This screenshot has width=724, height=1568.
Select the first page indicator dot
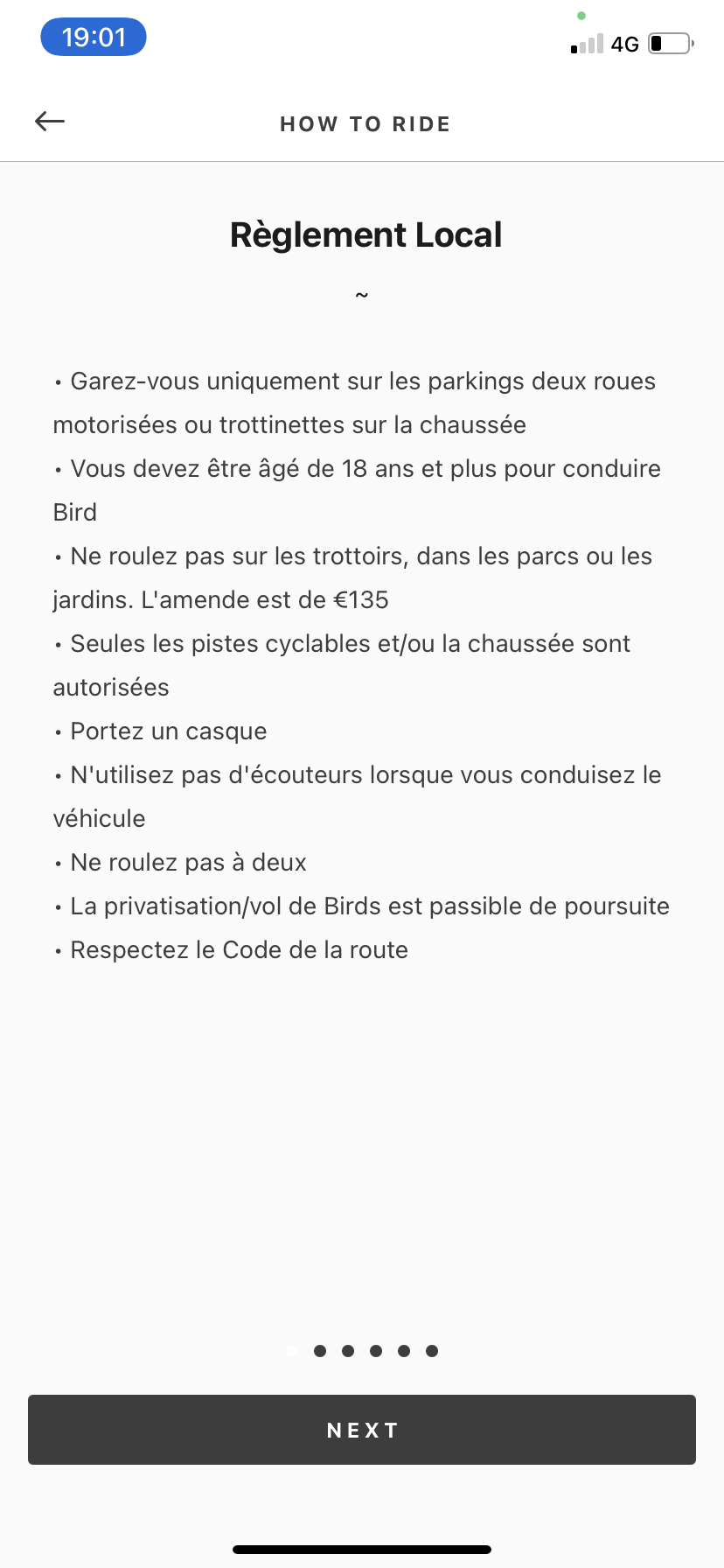pyautogui.click(x=292, y=1350)
